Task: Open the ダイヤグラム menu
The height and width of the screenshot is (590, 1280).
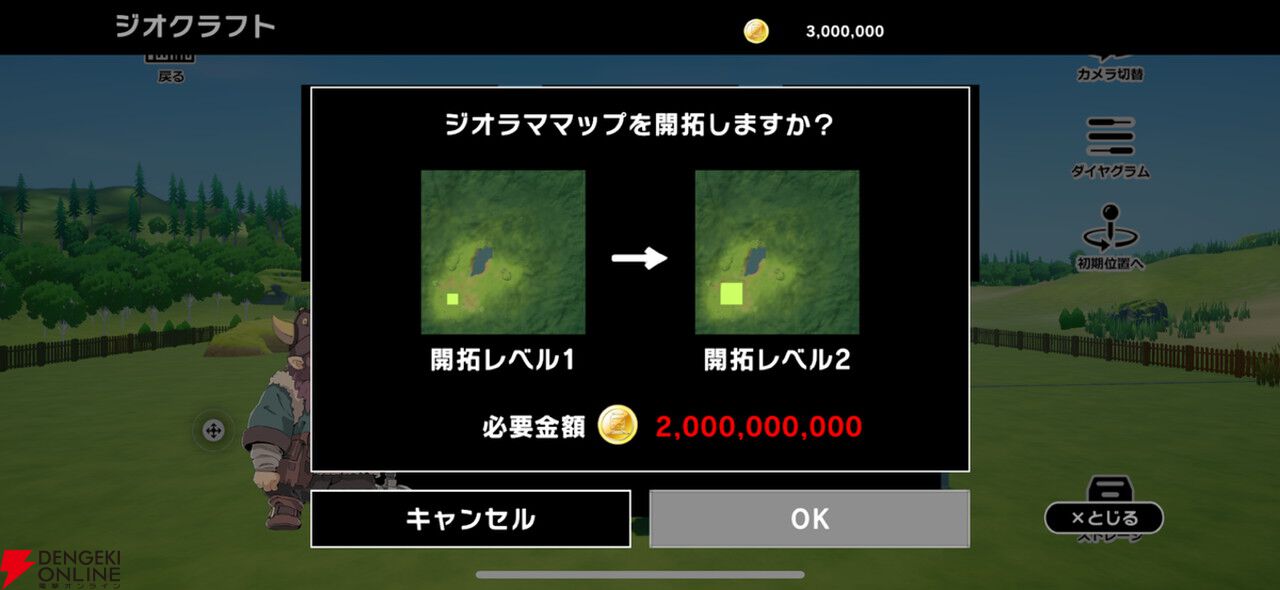Action: pyautogui.click(x=1110, y=147)
